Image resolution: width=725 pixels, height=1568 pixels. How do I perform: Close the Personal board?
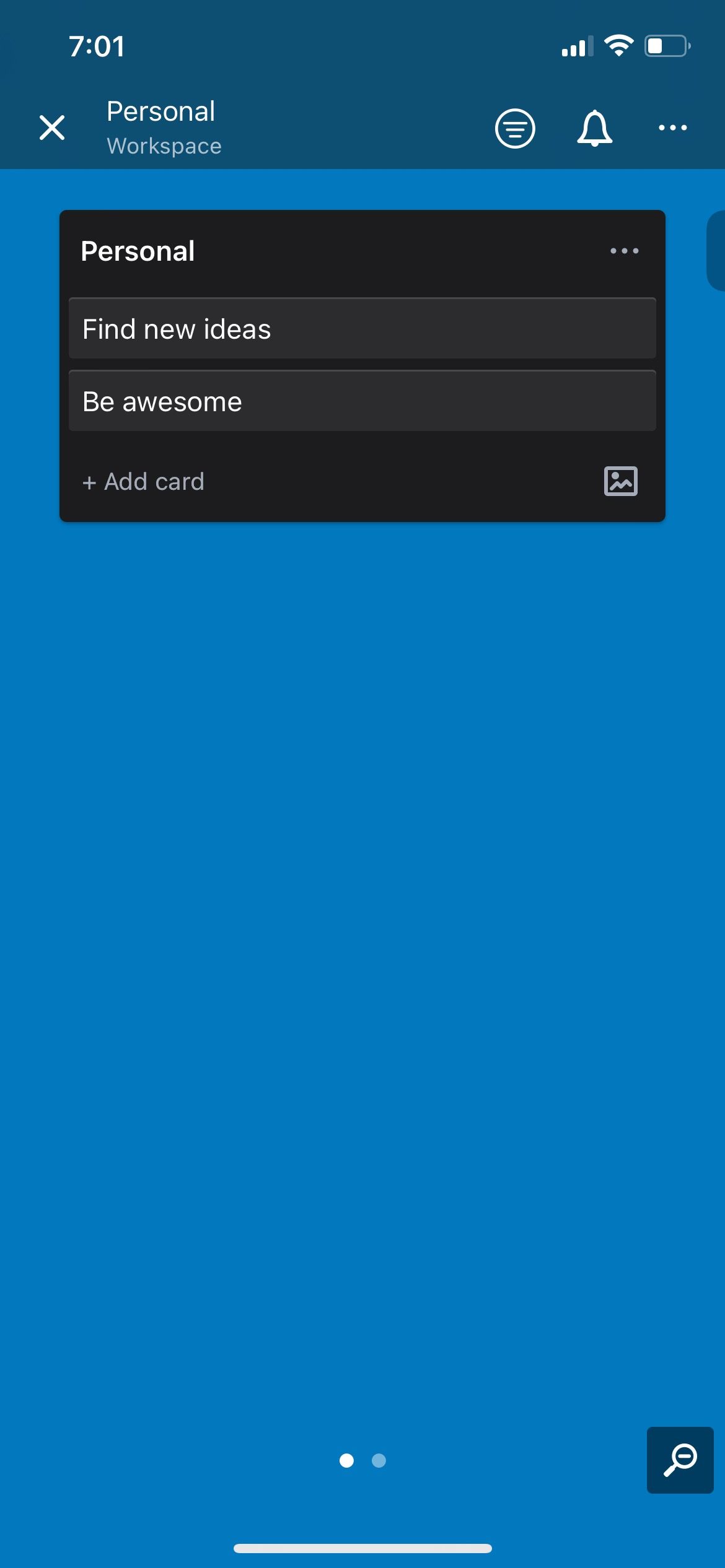(x=52, y=128)
